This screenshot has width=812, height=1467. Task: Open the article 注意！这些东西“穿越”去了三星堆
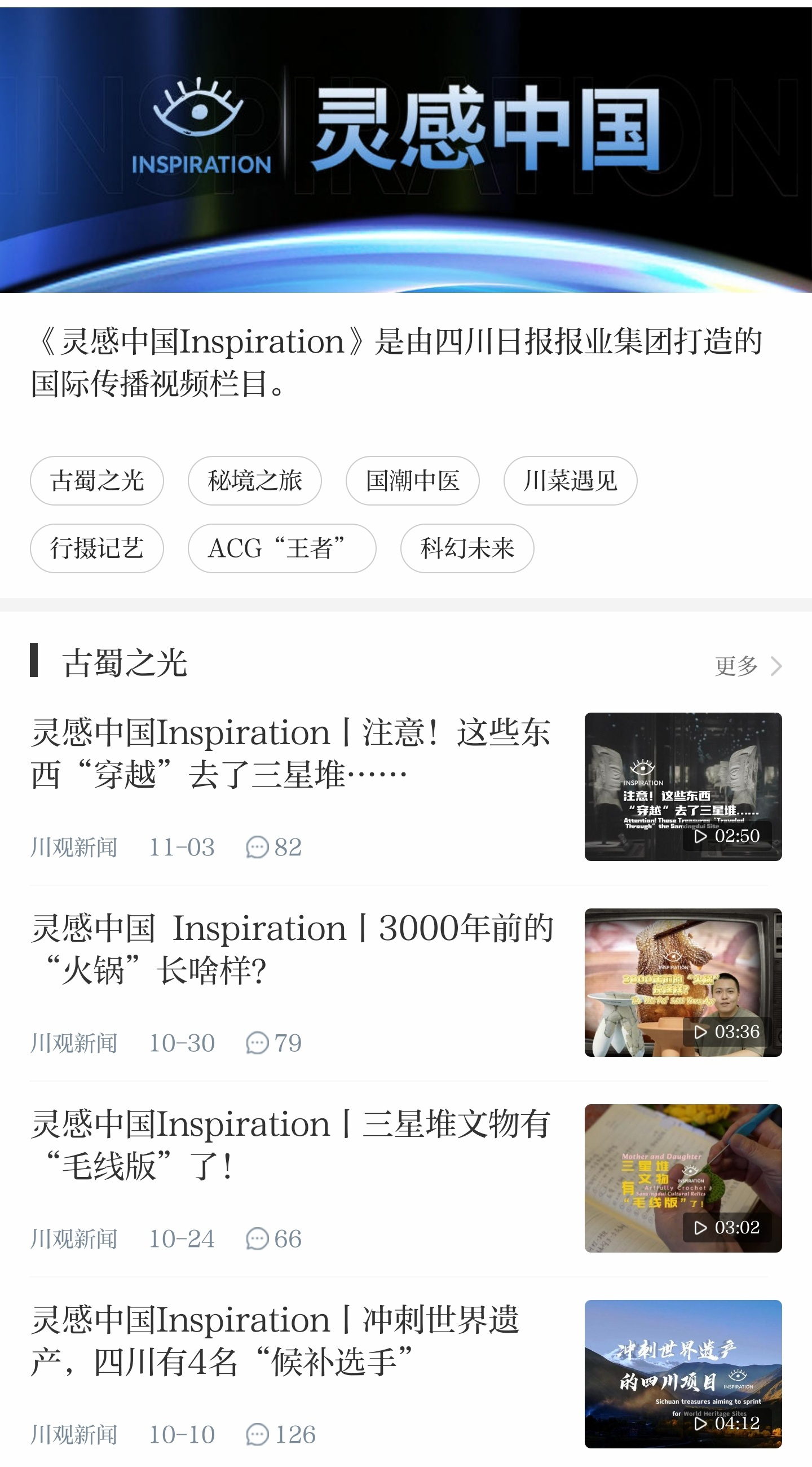click(290, 753)
